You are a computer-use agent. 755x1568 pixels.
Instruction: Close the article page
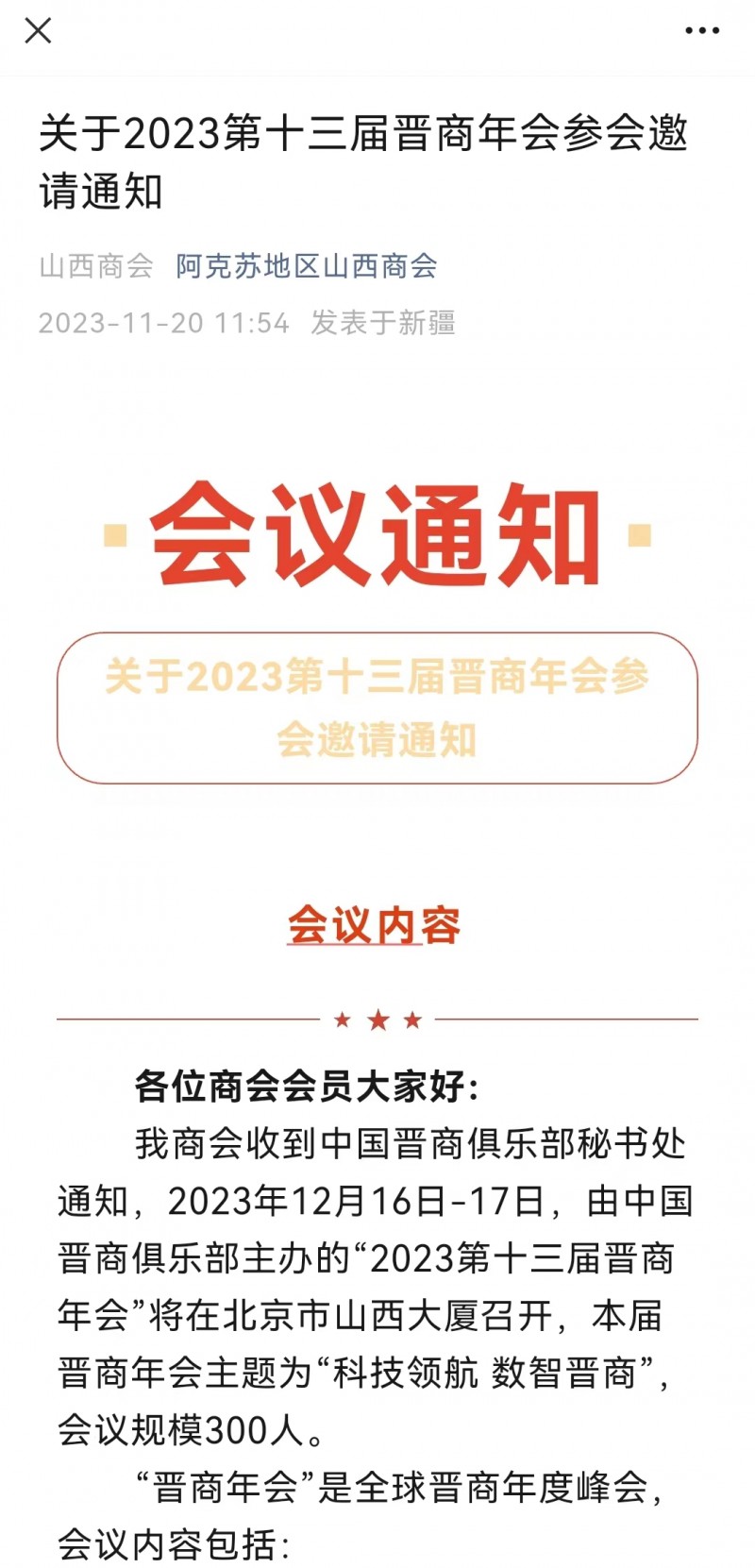pyautogui.click(x=38, y=31)
